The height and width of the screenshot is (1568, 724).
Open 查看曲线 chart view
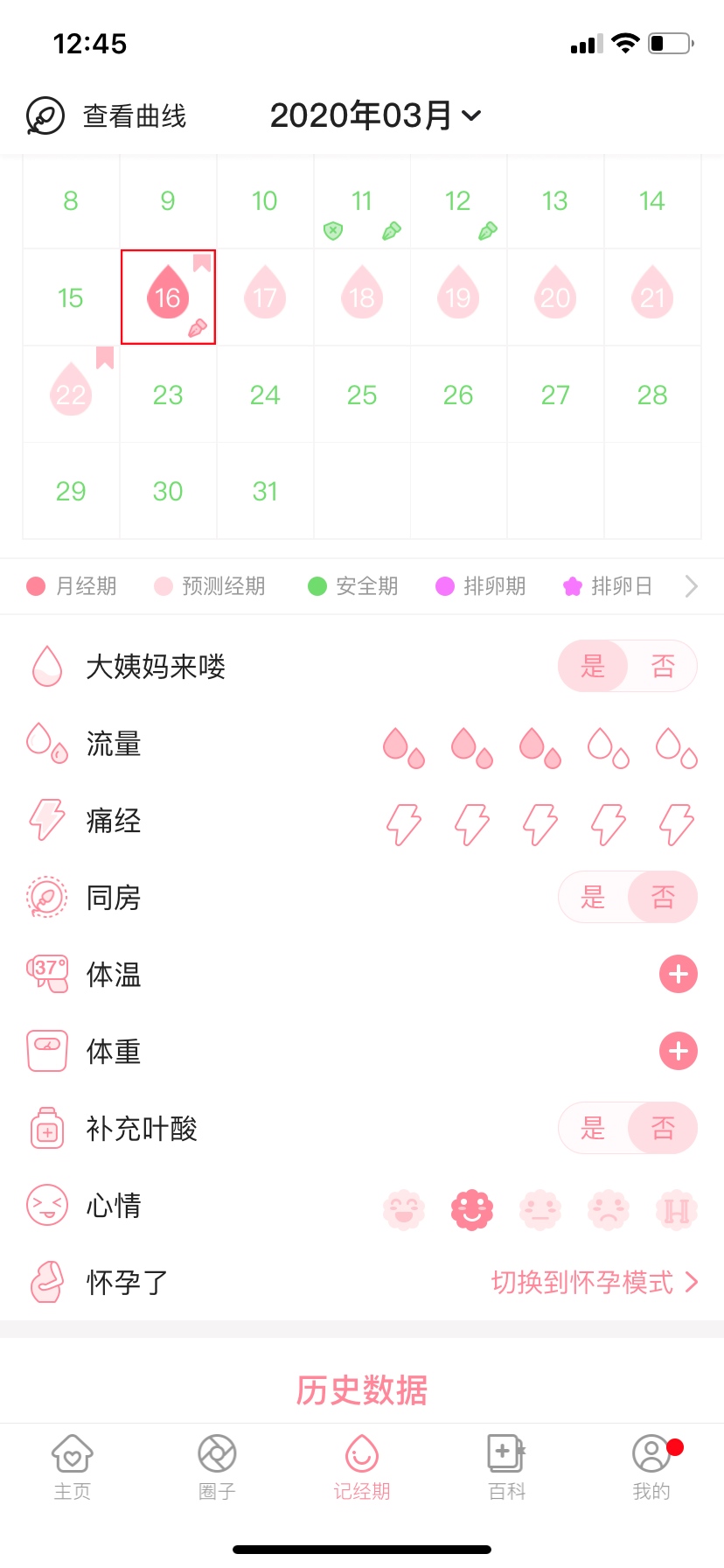(x=107, y=115)
